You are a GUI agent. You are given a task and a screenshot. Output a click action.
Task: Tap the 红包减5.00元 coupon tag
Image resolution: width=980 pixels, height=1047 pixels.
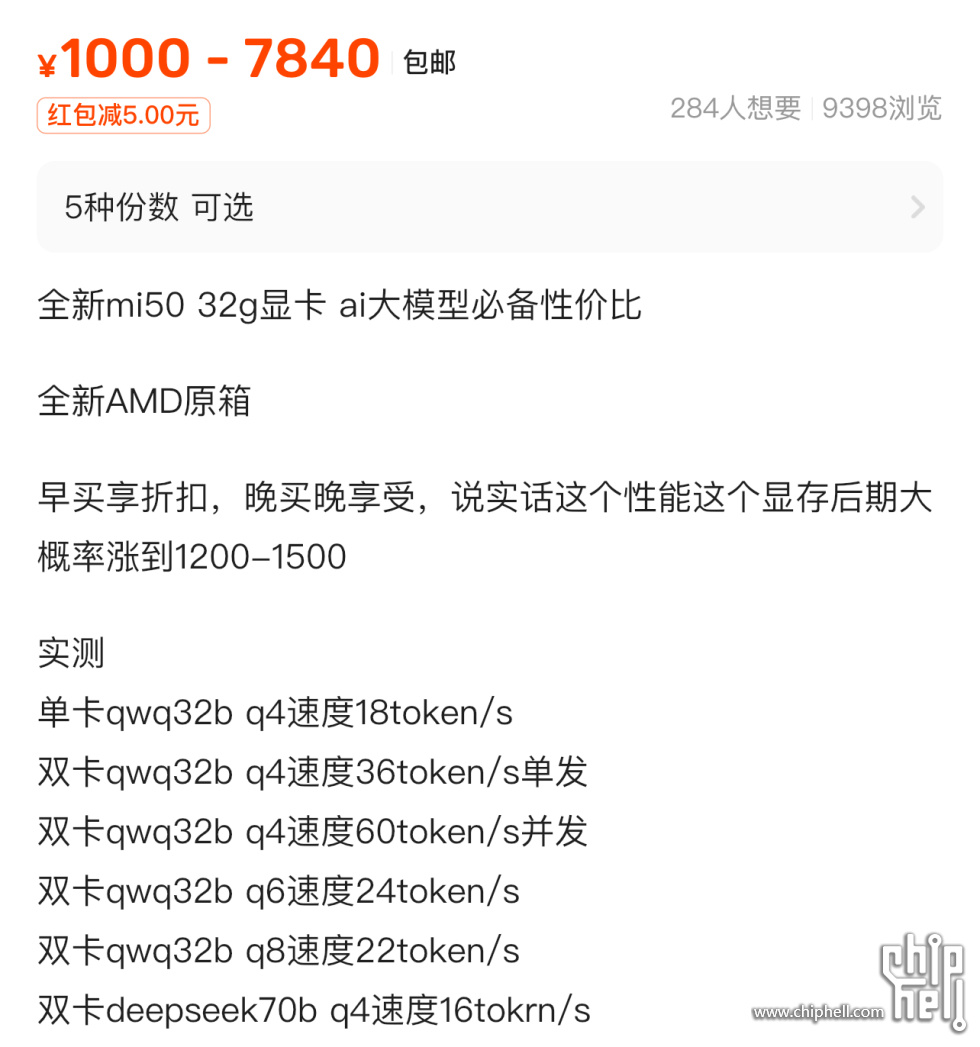[x=124, y=115]
